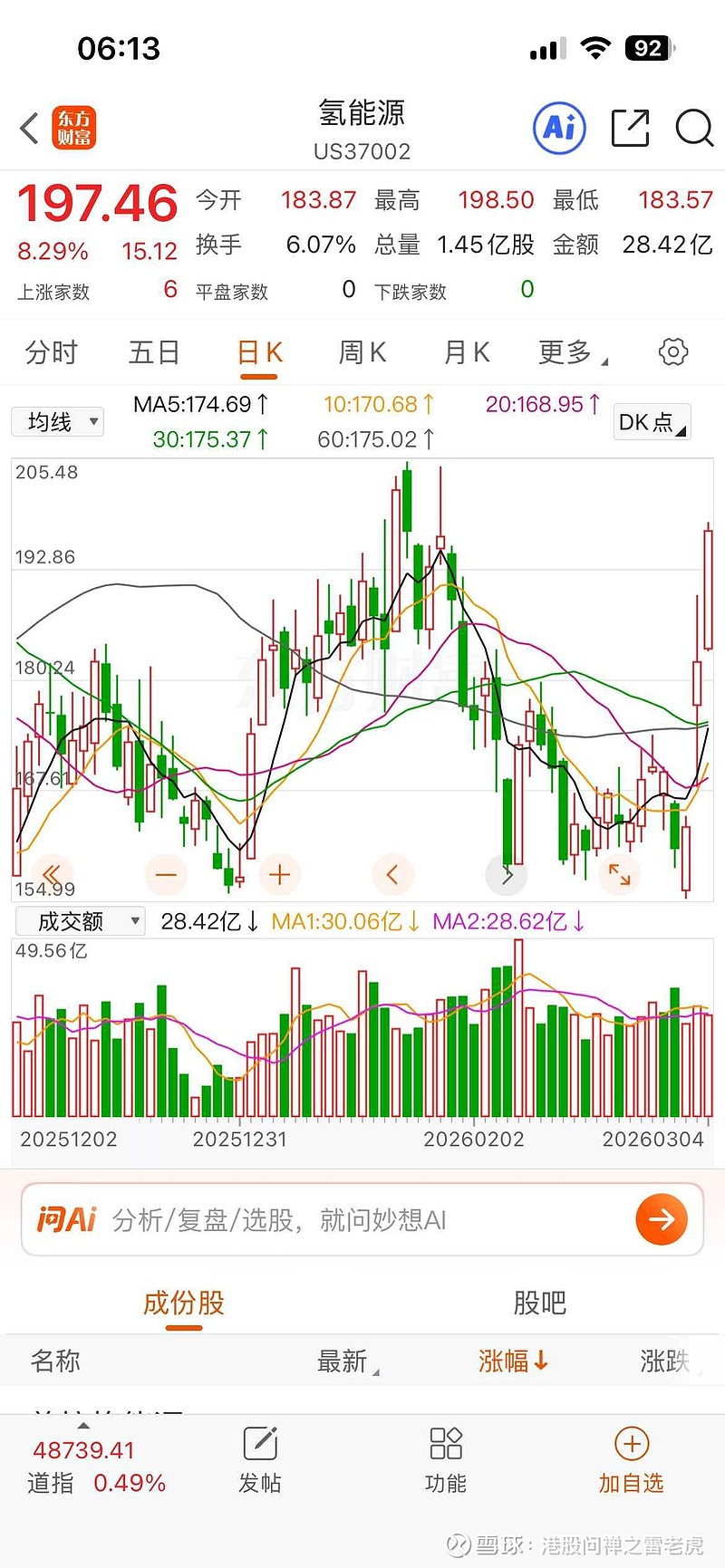Viewport: 725px width, 1568px height.
Task: Switch to the 分时 chart tab
Action: tap(52, 352)
